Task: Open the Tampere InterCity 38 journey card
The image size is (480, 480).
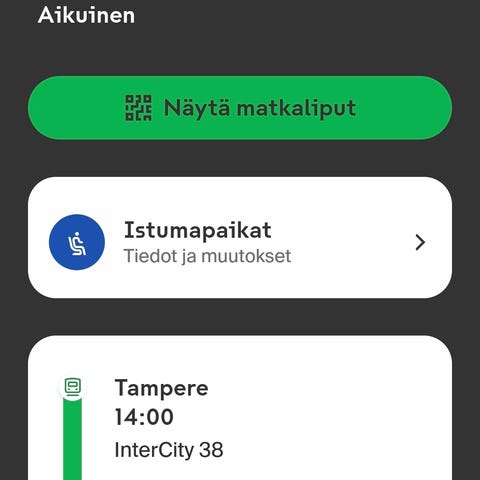Action: 240,408
